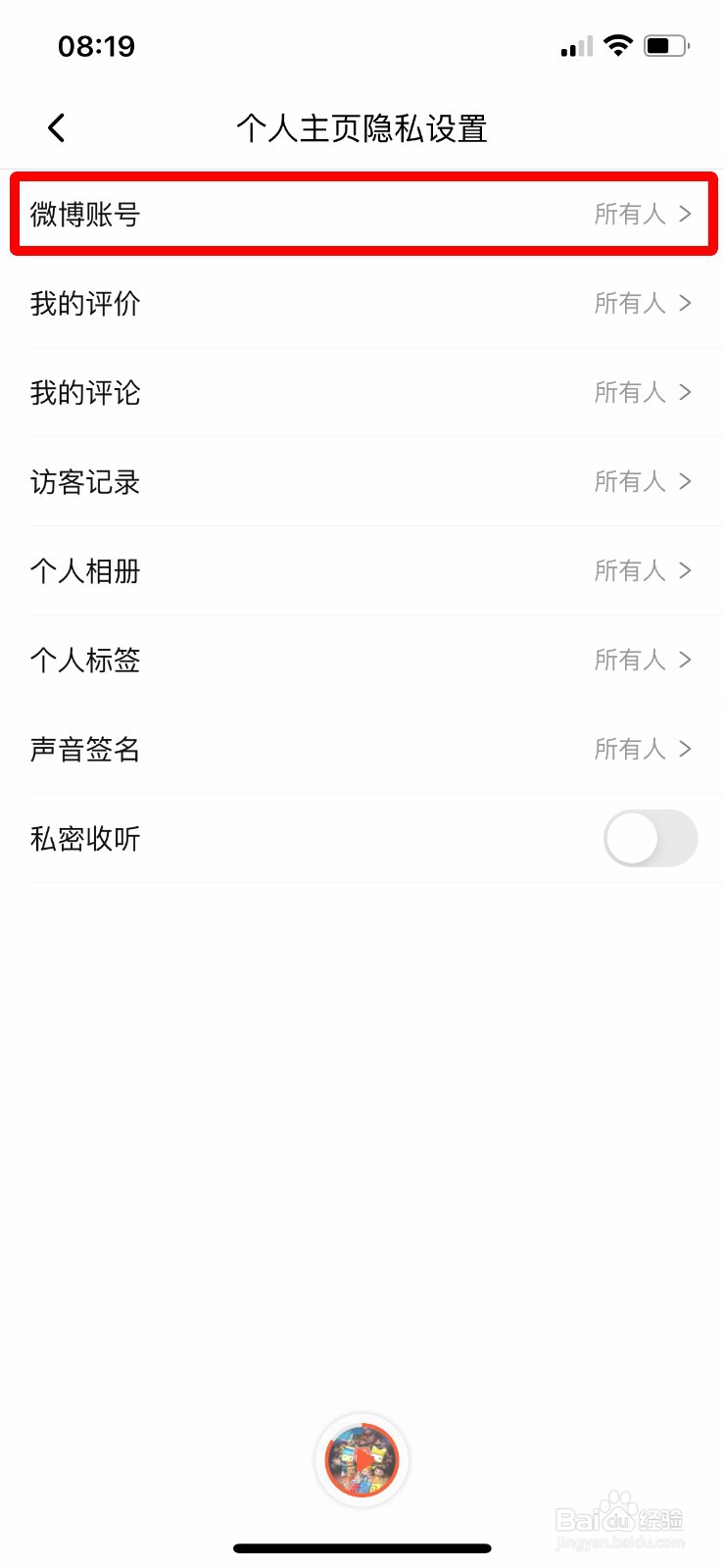
Task: Tap the circular video play button
Action: click(362, 1459)
